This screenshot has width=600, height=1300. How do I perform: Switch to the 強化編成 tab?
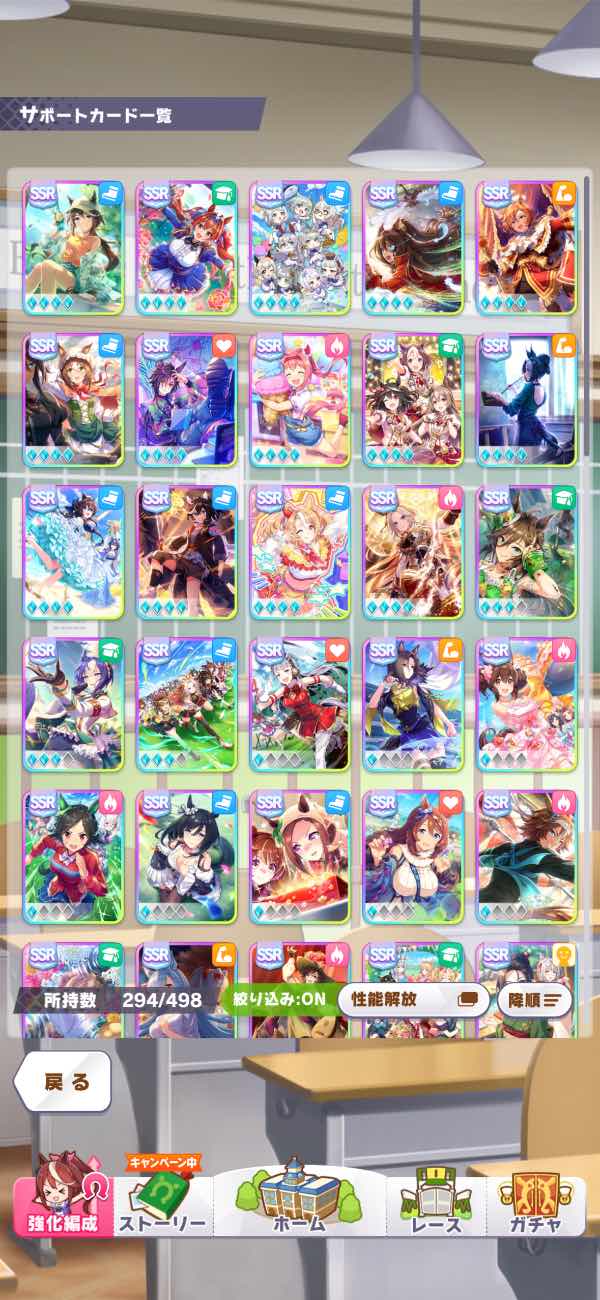[x=62, y=1208]
